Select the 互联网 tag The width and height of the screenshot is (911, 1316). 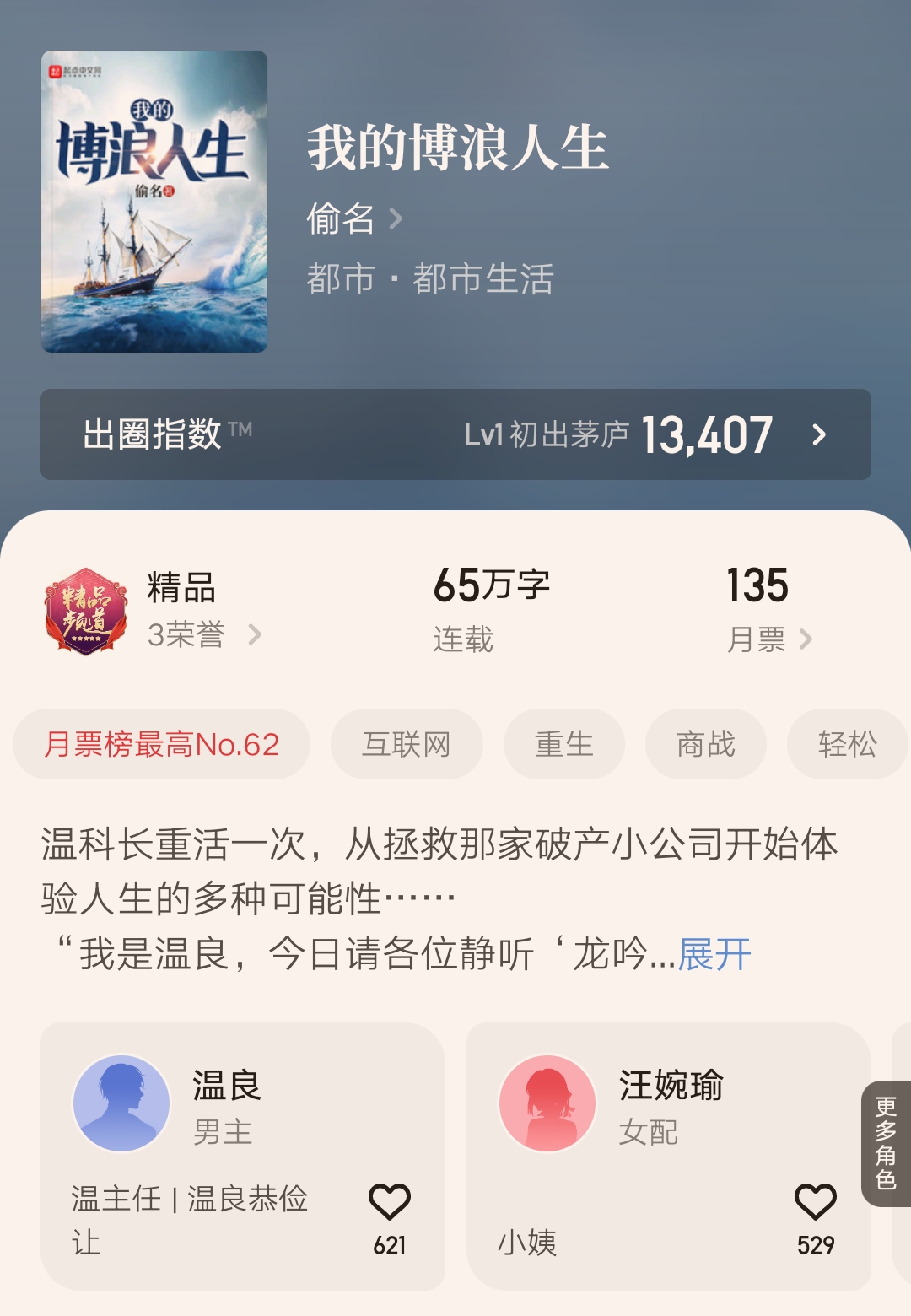tap(407, 743)
